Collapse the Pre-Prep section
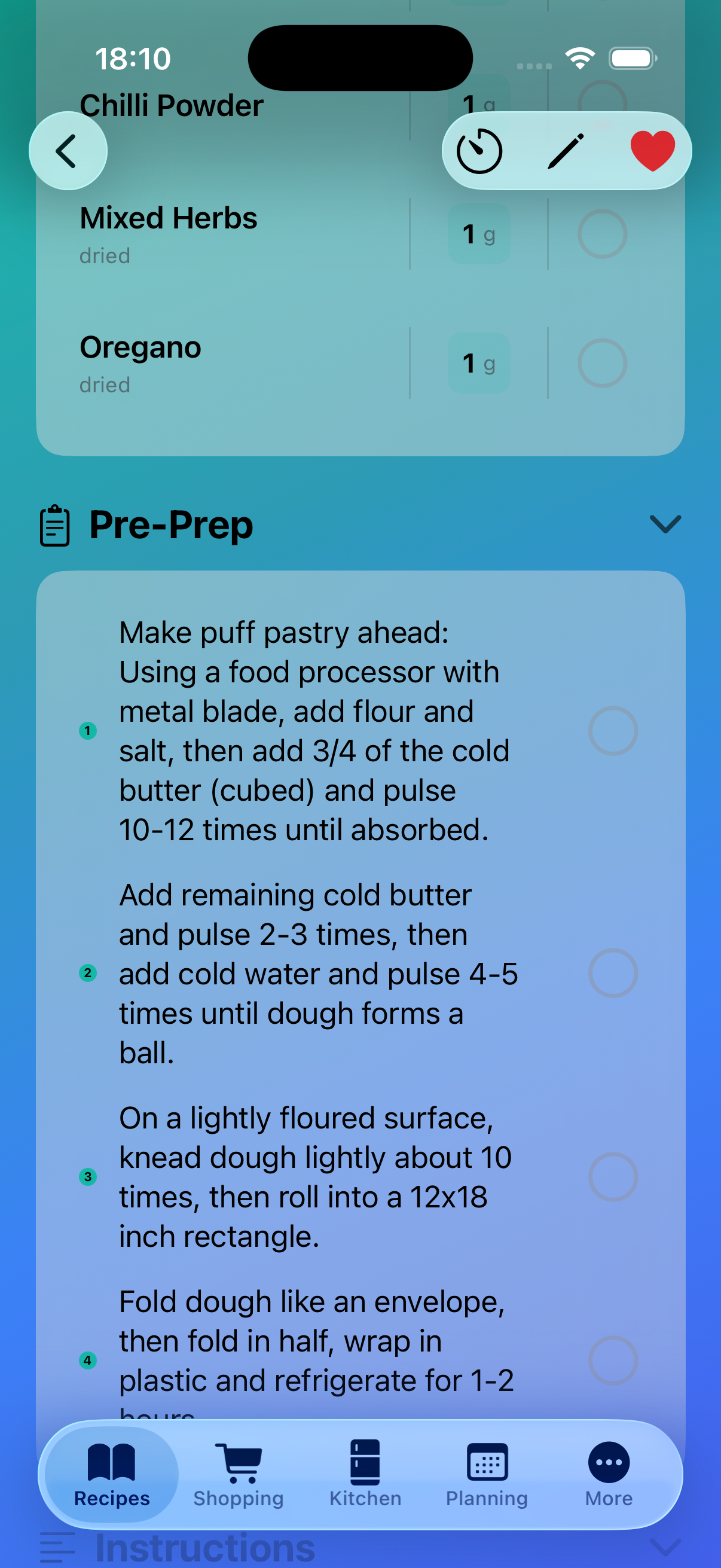The width and height of the screenshot is (721, 1568). point(664,524)
